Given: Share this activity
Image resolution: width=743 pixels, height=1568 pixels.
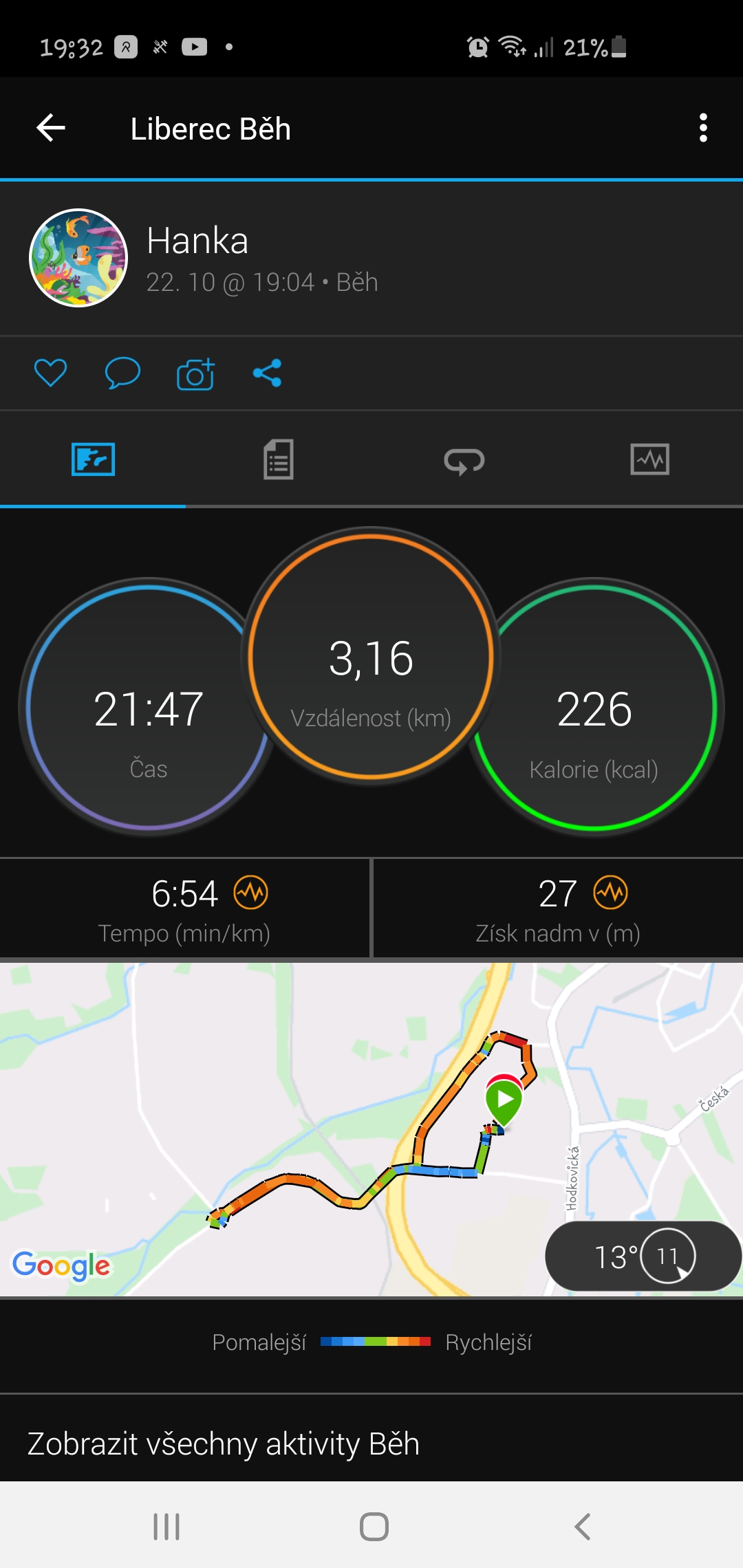Looking at the screenshot, I should tap(267, 373).
